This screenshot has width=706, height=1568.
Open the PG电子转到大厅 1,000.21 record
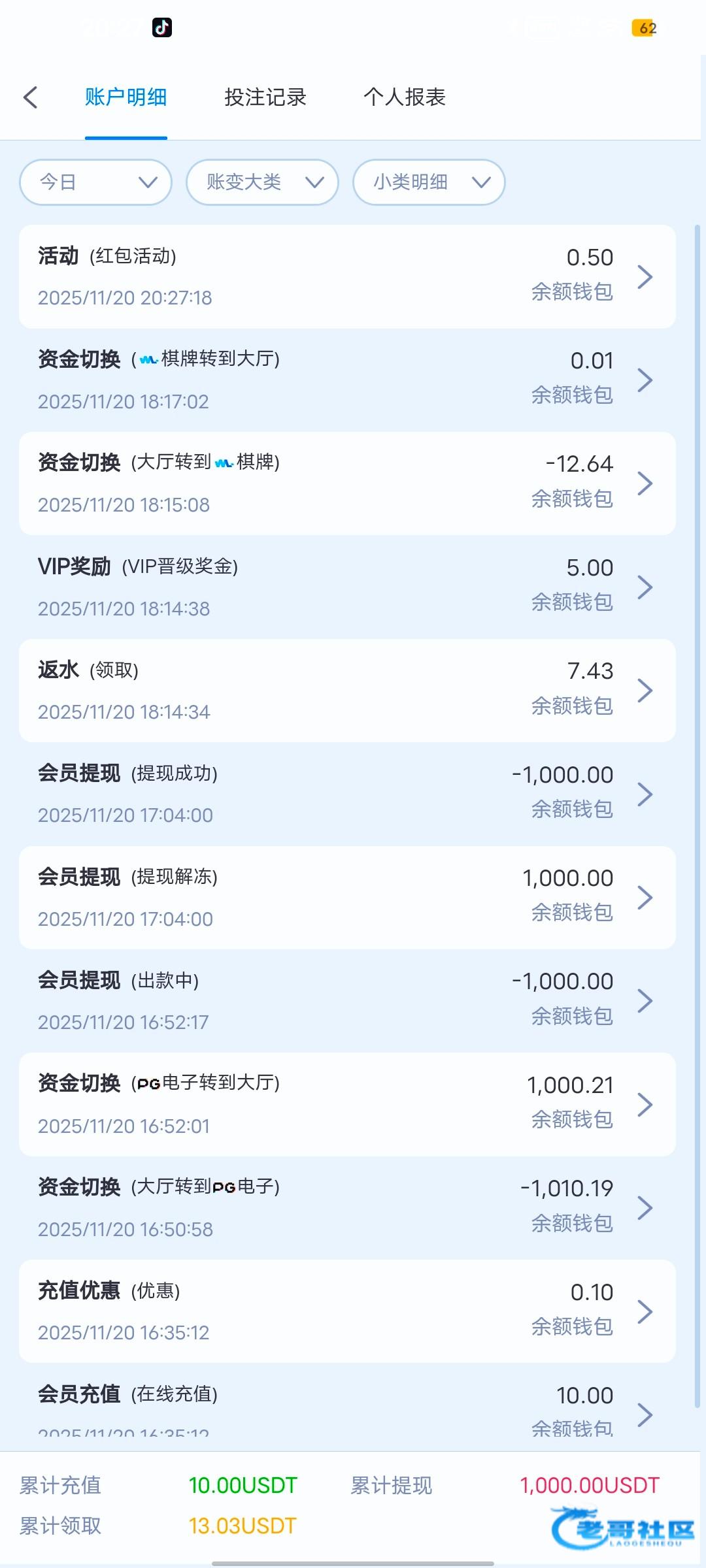[346, 1104]
